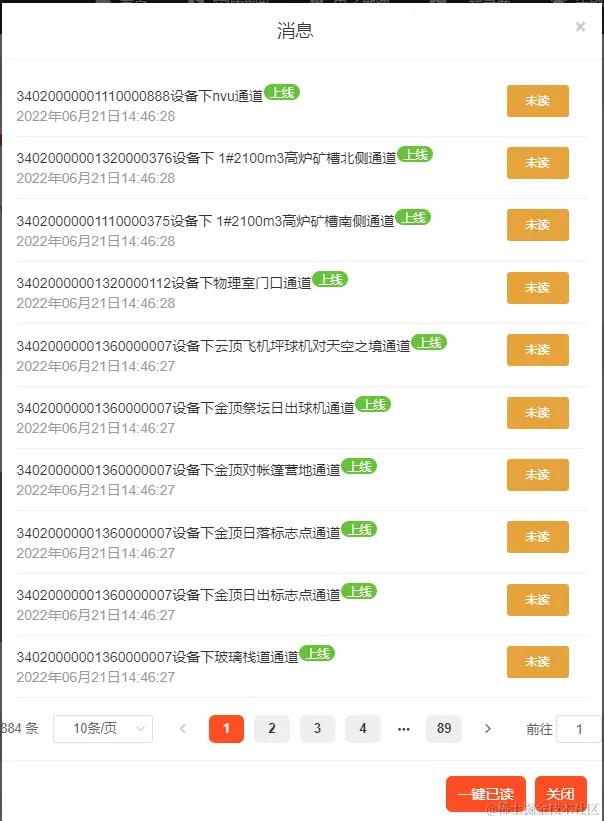This screenshot has width=604, height=821.
Task: Go to page 2 of messages
Action: tap(272, 729)
